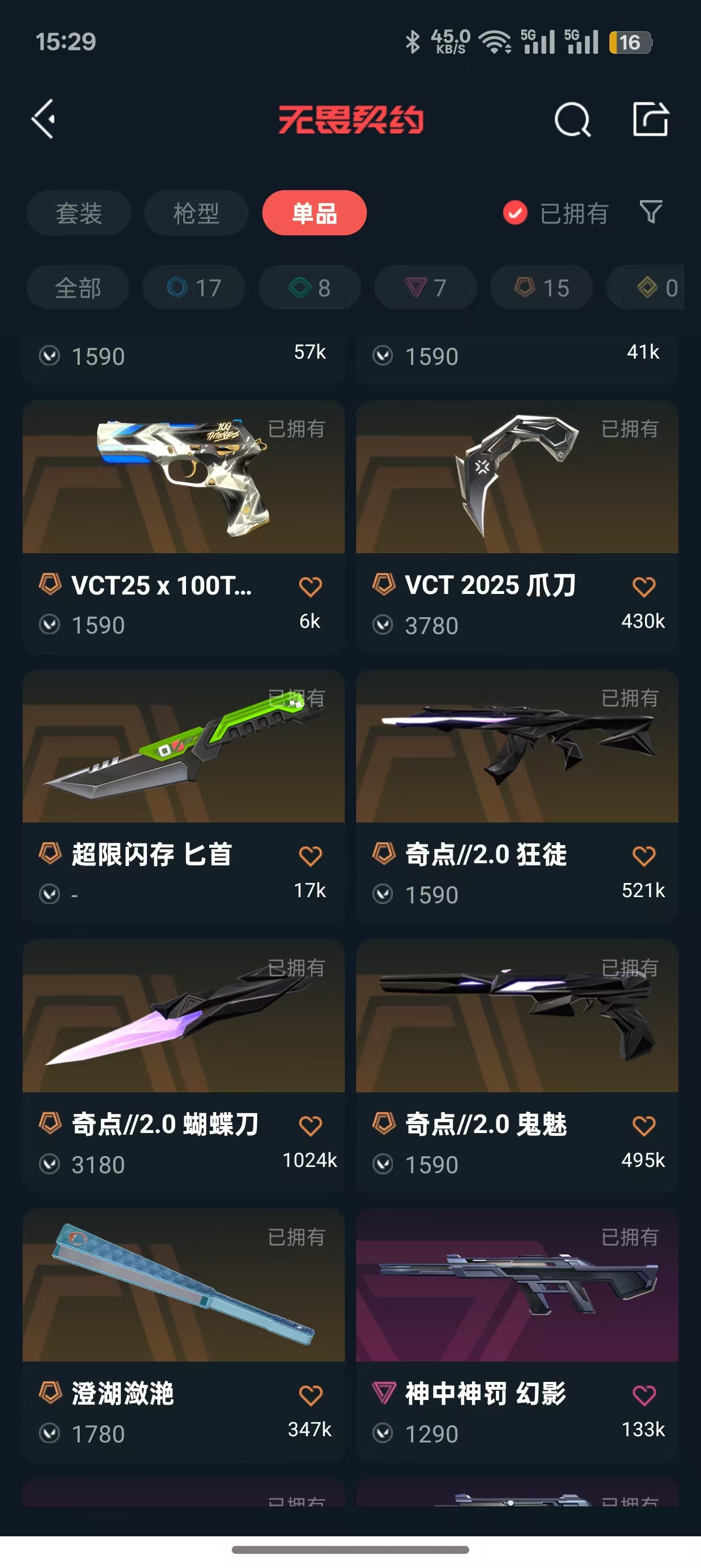Viewport: 701px width, 1568px height.
Task: Switch to the 枪型 tab
Action: 196,213
